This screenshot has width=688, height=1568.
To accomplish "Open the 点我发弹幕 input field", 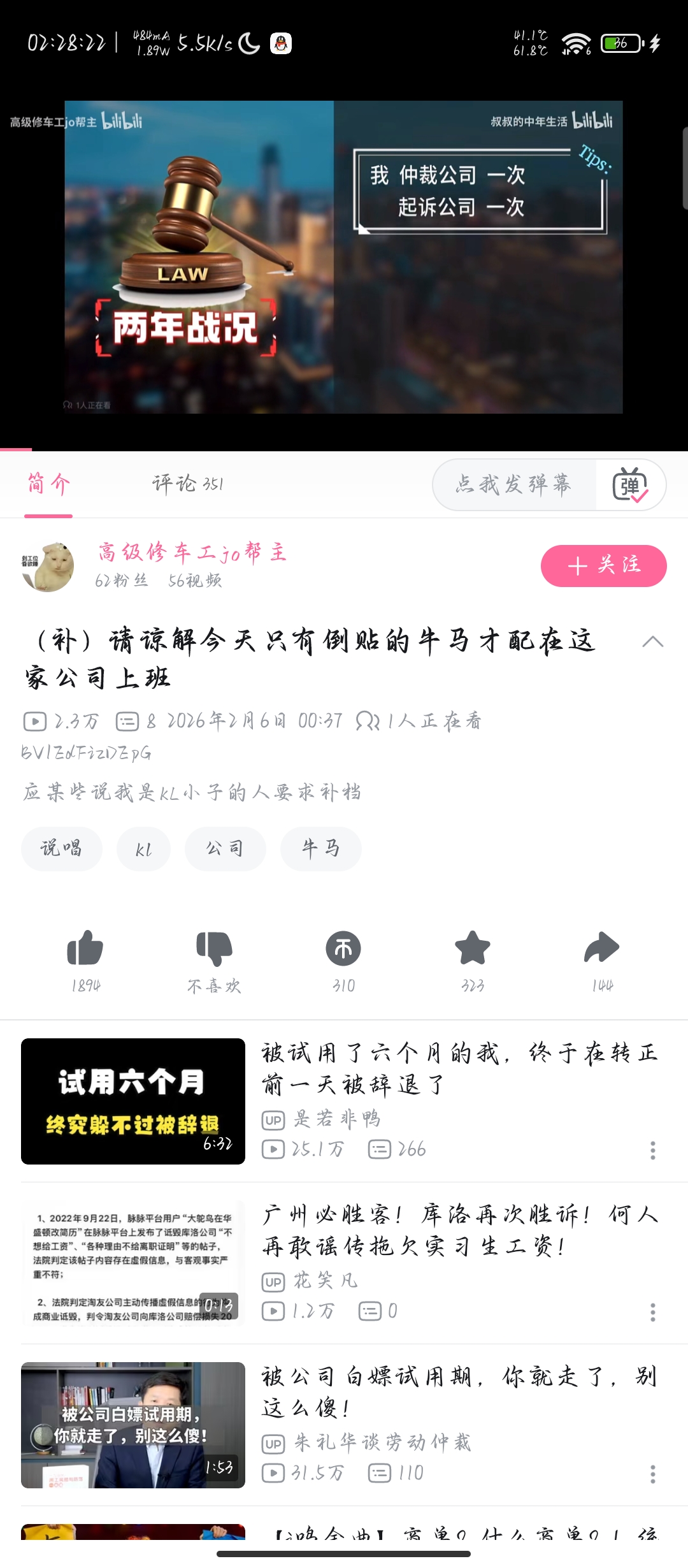I will pos(513,484).
